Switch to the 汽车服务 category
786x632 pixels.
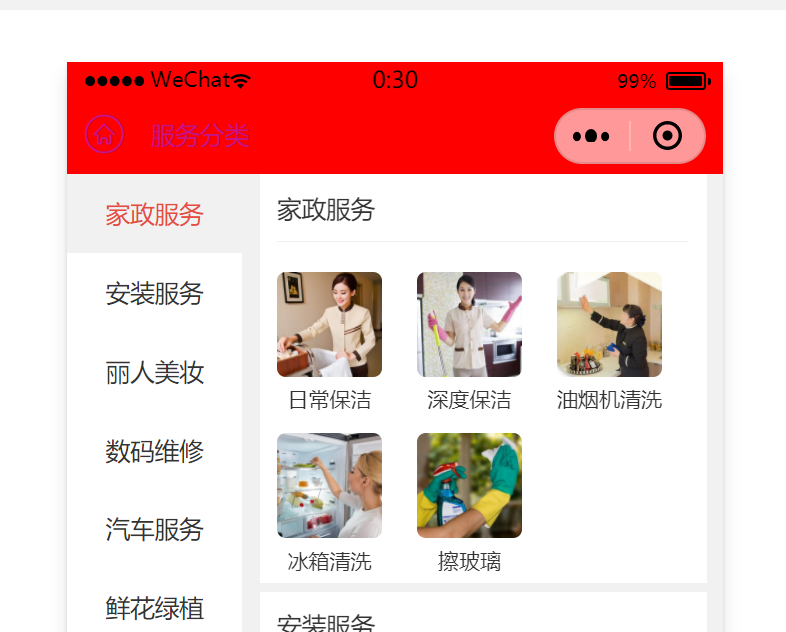[x=154, y=529]
